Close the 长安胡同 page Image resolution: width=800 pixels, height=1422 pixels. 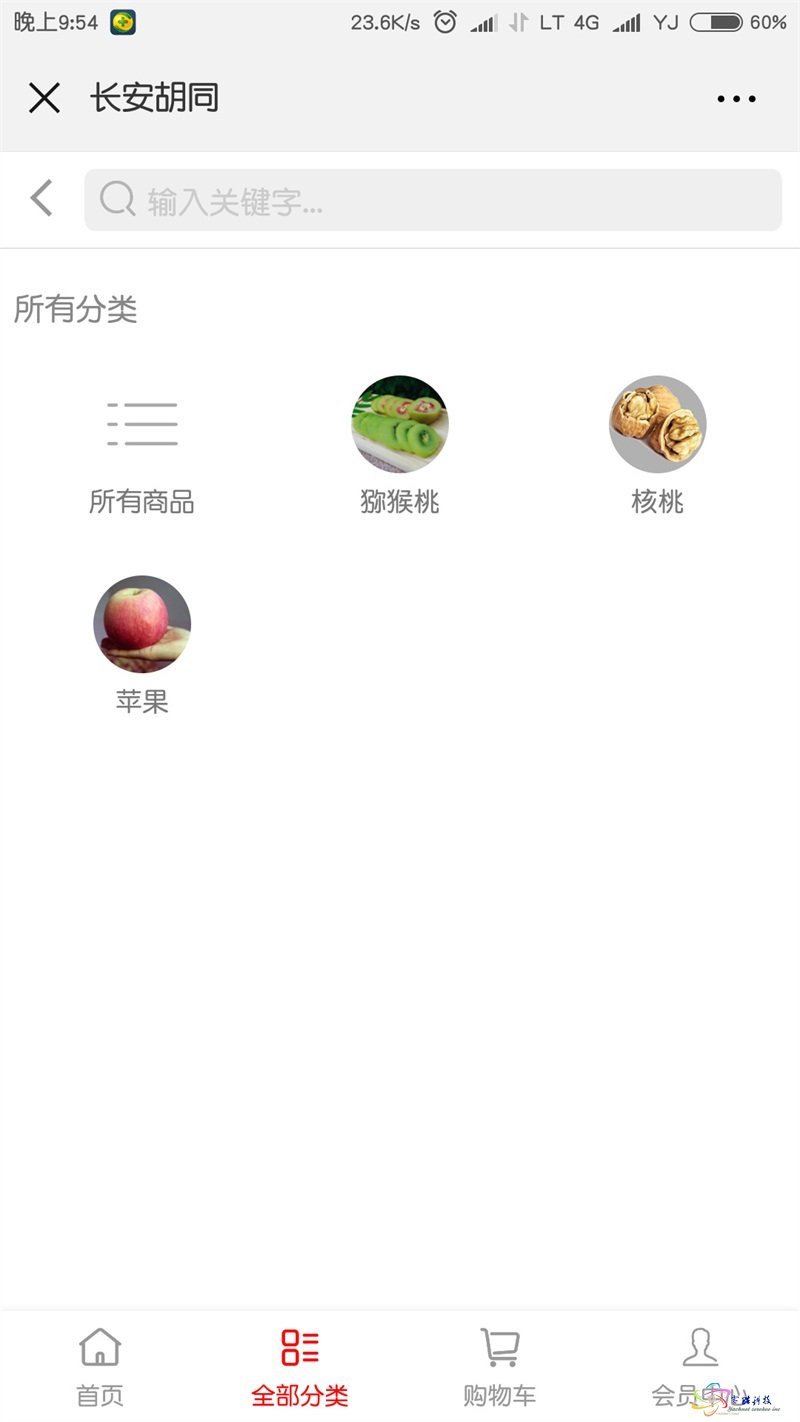click(x=44, y=98)
